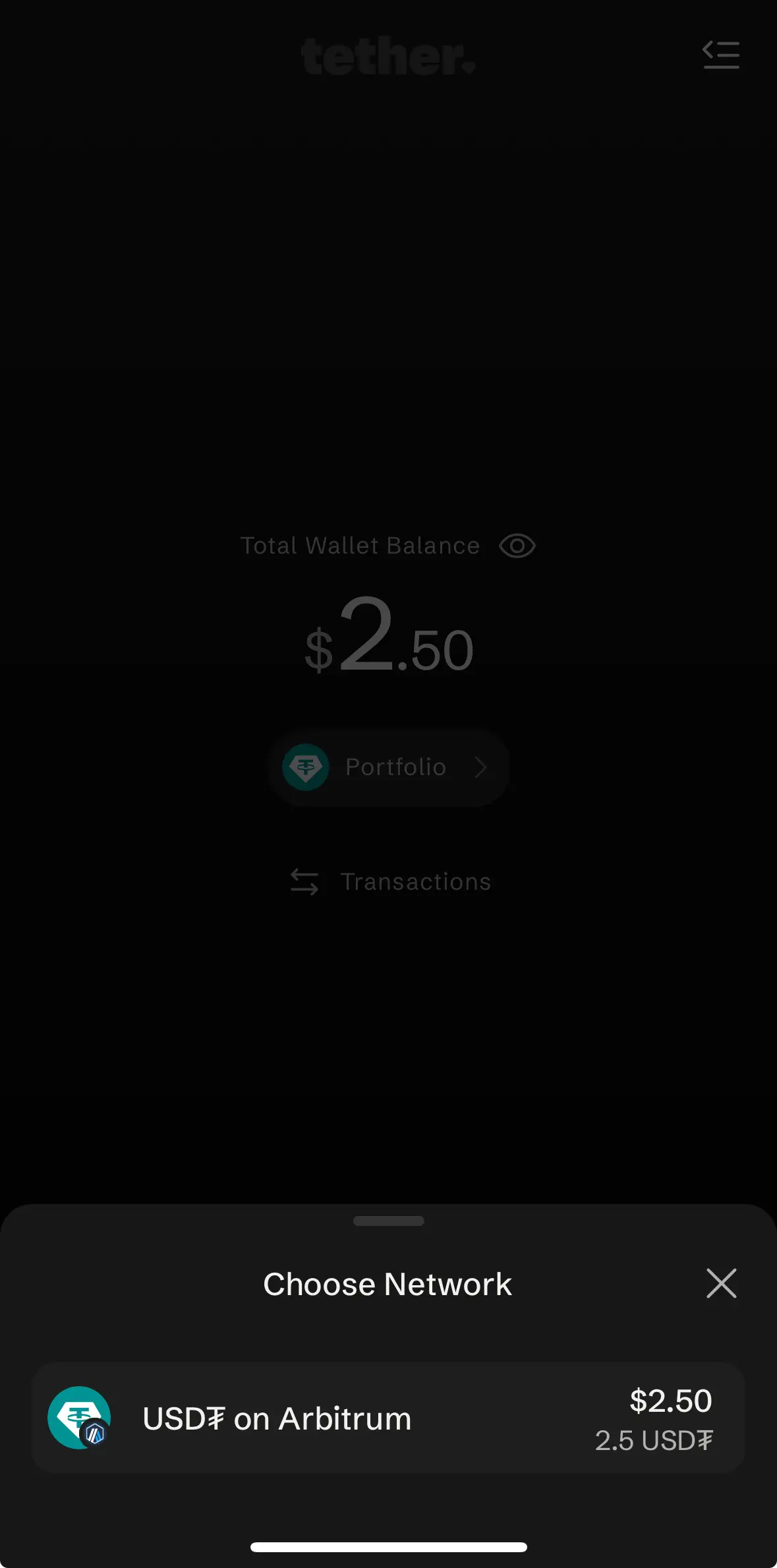
Task: Open the Portfolio button
Action: (x=388, y=767)
